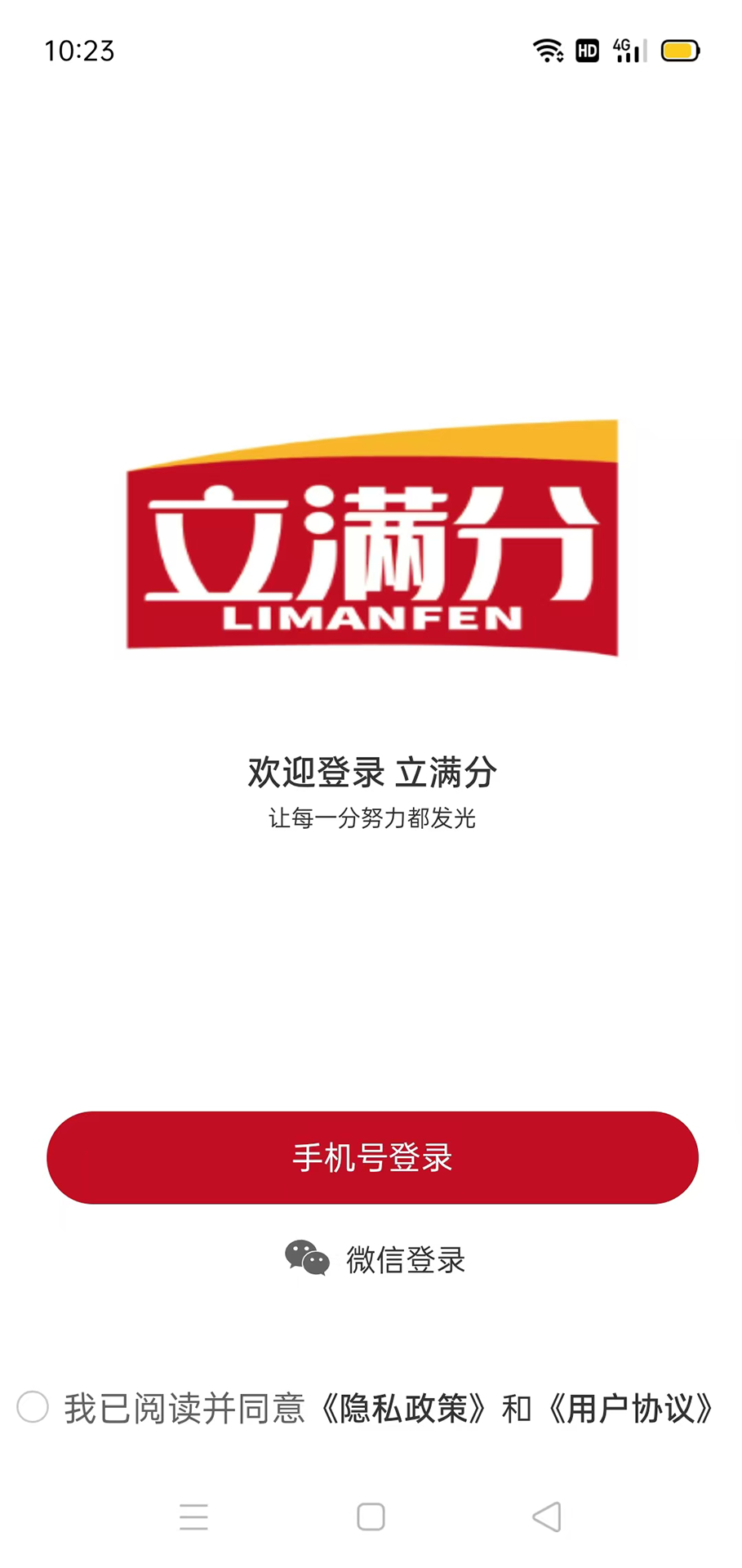Image resolution: width=742 pixels, height=1568 pixels.
Task: Tap the system home button
Action: [371, 1517]
